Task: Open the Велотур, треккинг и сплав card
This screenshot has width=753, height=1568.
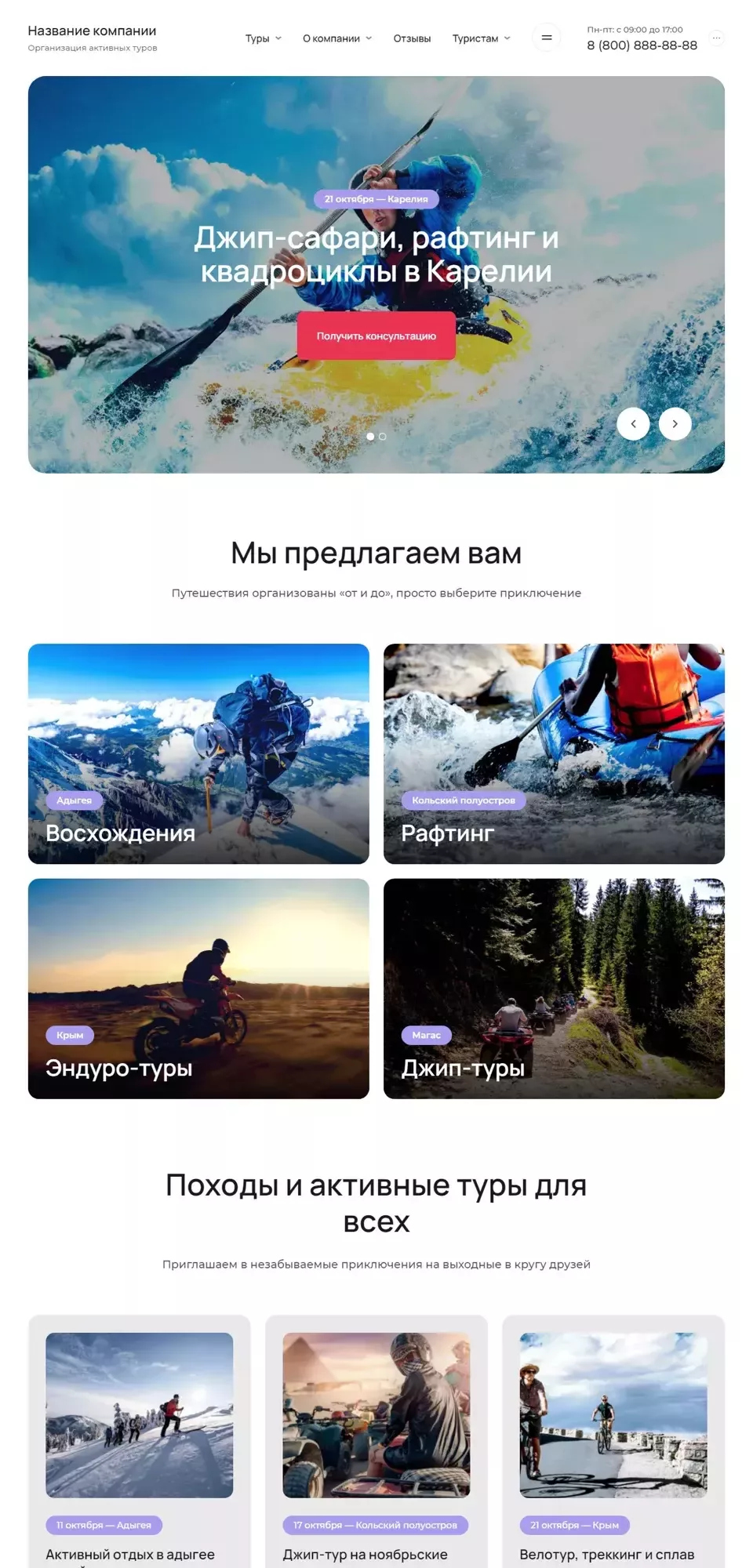Action: click(x=606, y=1554)
